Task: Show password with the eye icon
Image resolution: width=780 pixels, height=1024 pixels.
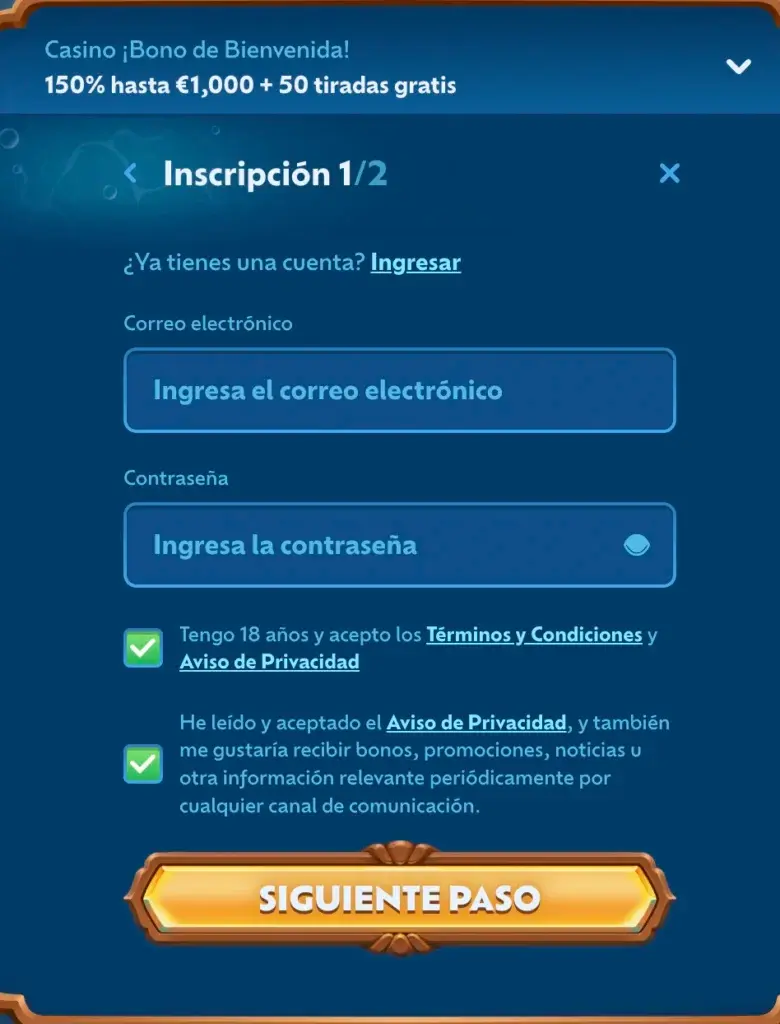Action: point(636,545)
